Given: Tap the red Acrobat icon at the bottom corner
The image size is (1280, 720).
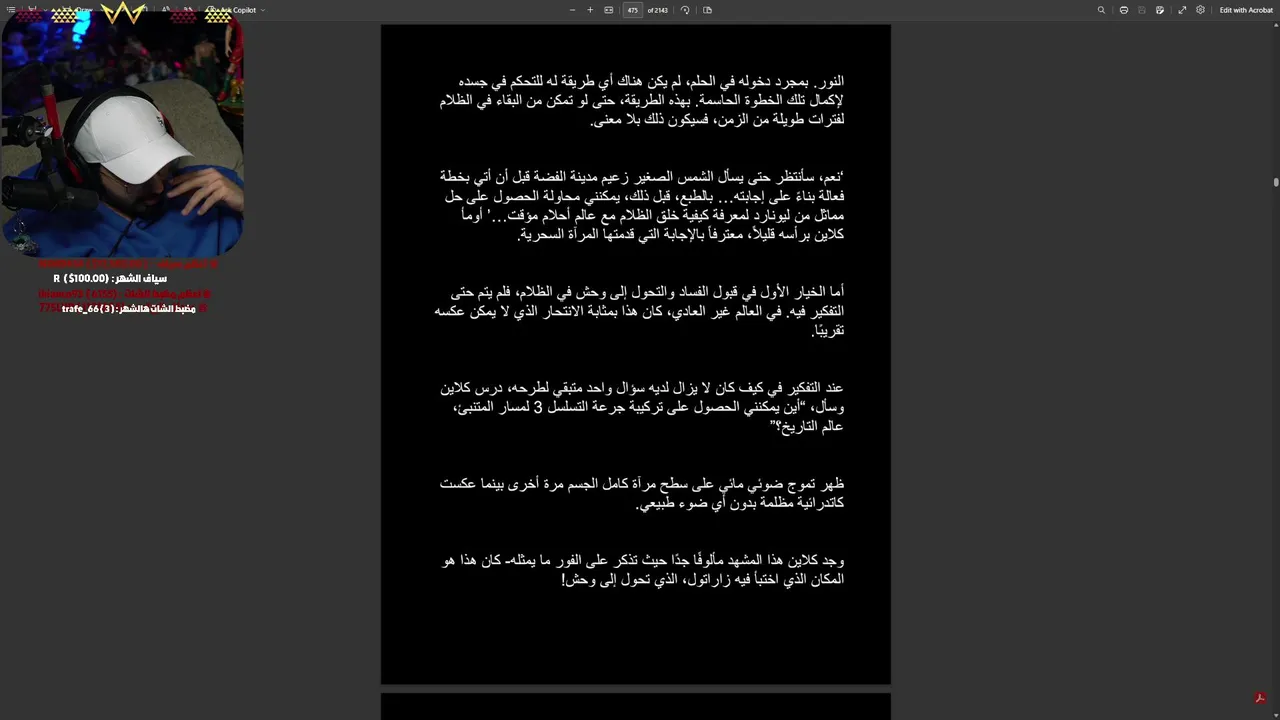Looking at the screenshot, I should tap(1260, 698).
